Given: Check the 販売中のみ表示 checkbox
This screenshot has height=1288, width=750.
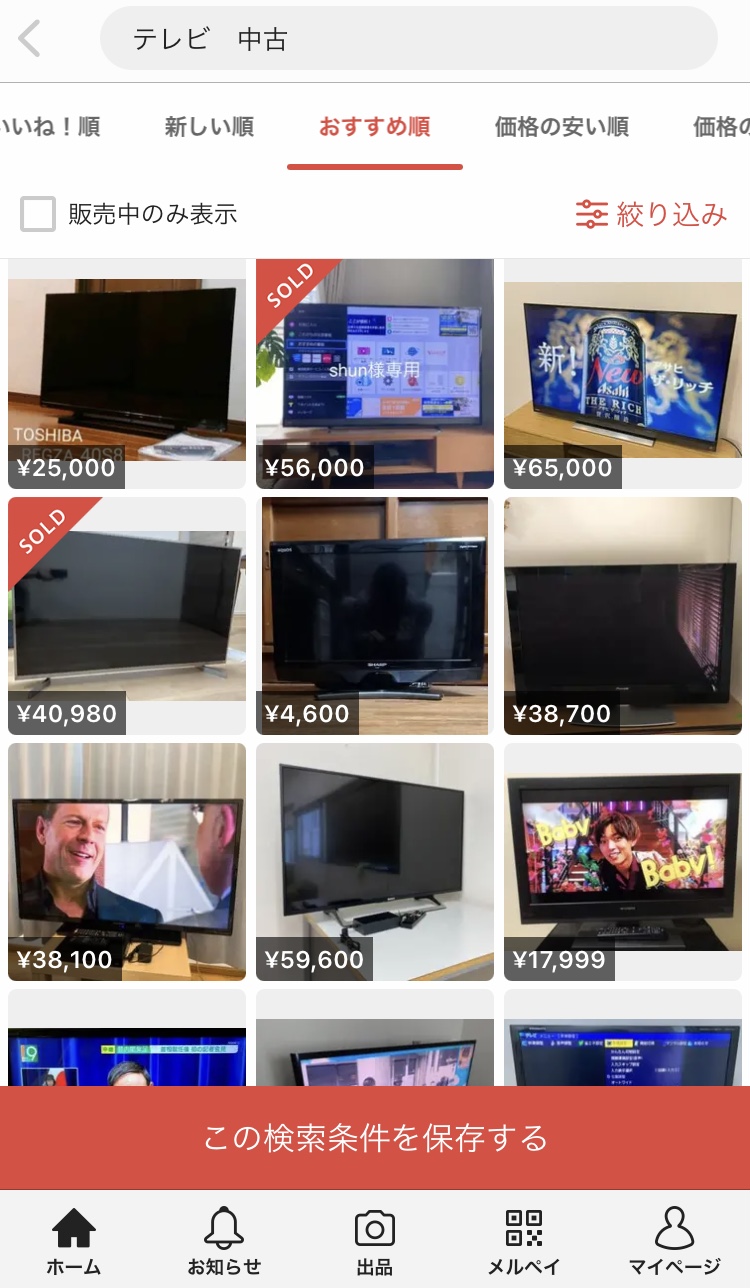Looking at the screenshot, I should (x=38, y=214).
